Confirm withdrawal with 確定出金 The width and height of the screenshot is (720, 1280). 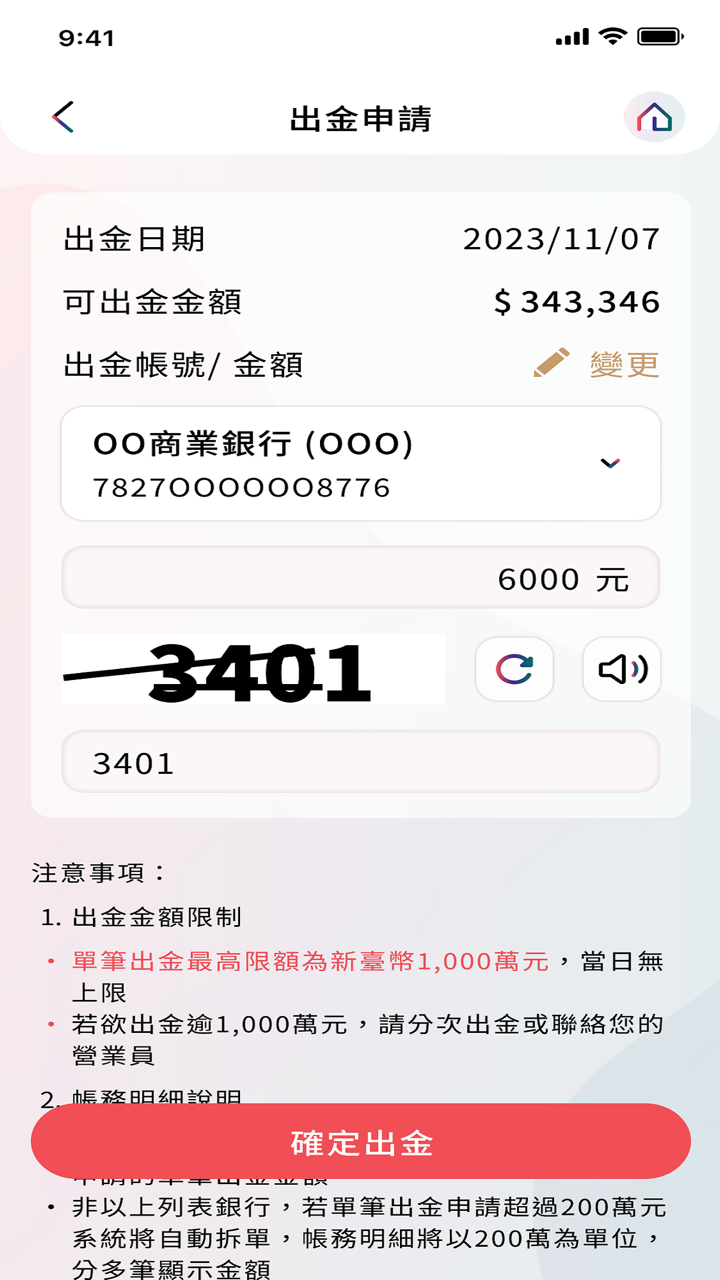click(x=360, y=1141)
